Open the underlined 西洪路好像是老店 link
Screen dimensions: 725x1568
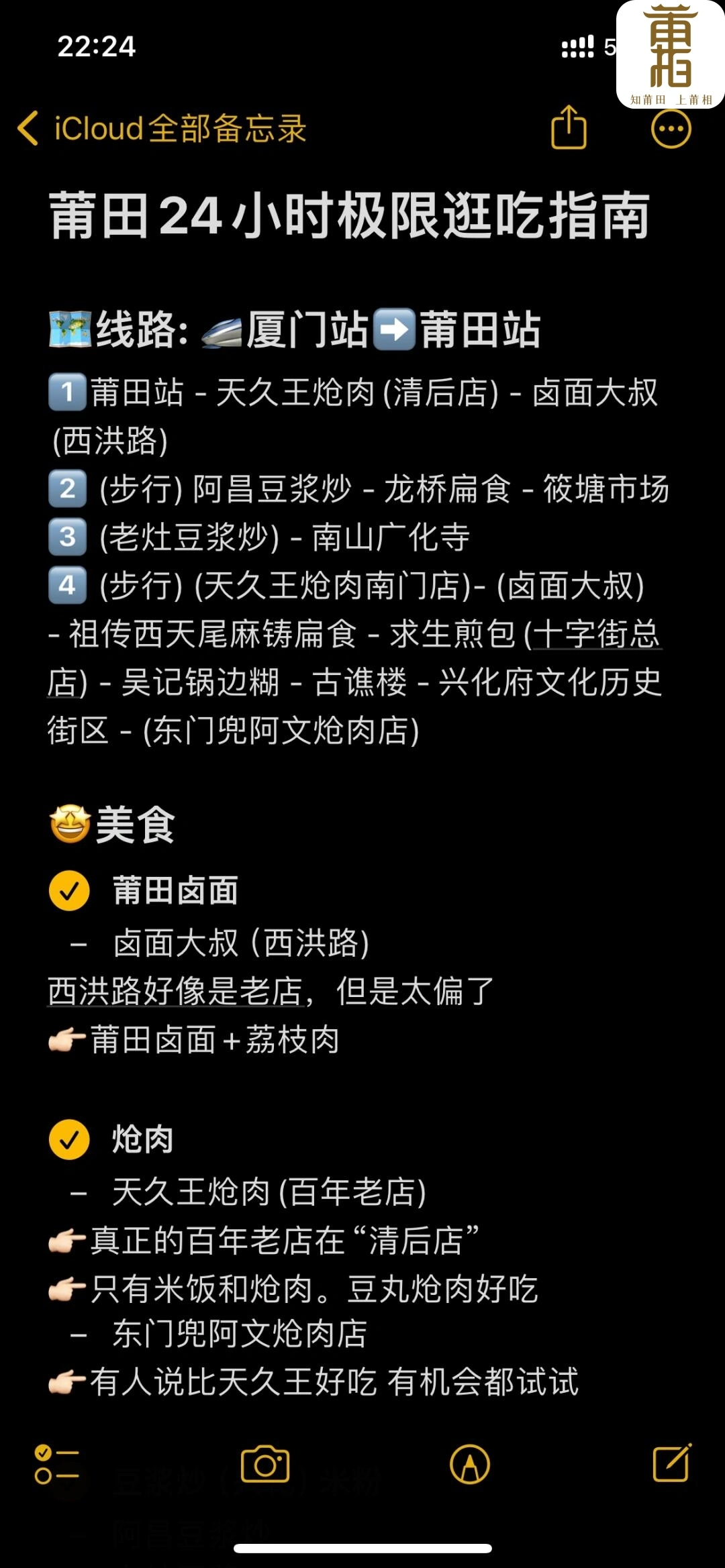(176, 991)
